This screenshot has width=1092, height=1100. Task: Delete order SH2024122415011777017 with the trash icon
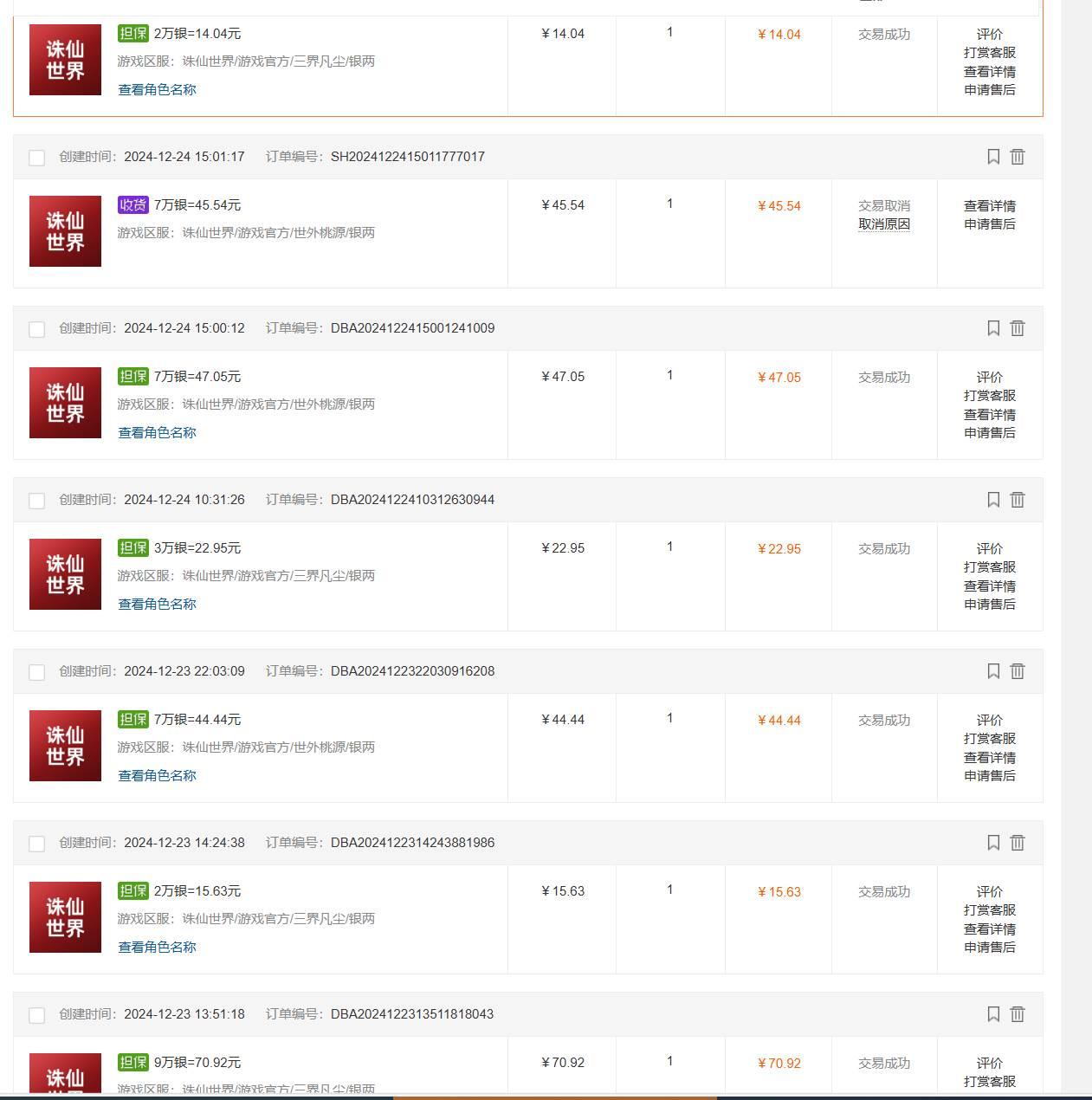pyautogui.click(x=1018, y=157)
